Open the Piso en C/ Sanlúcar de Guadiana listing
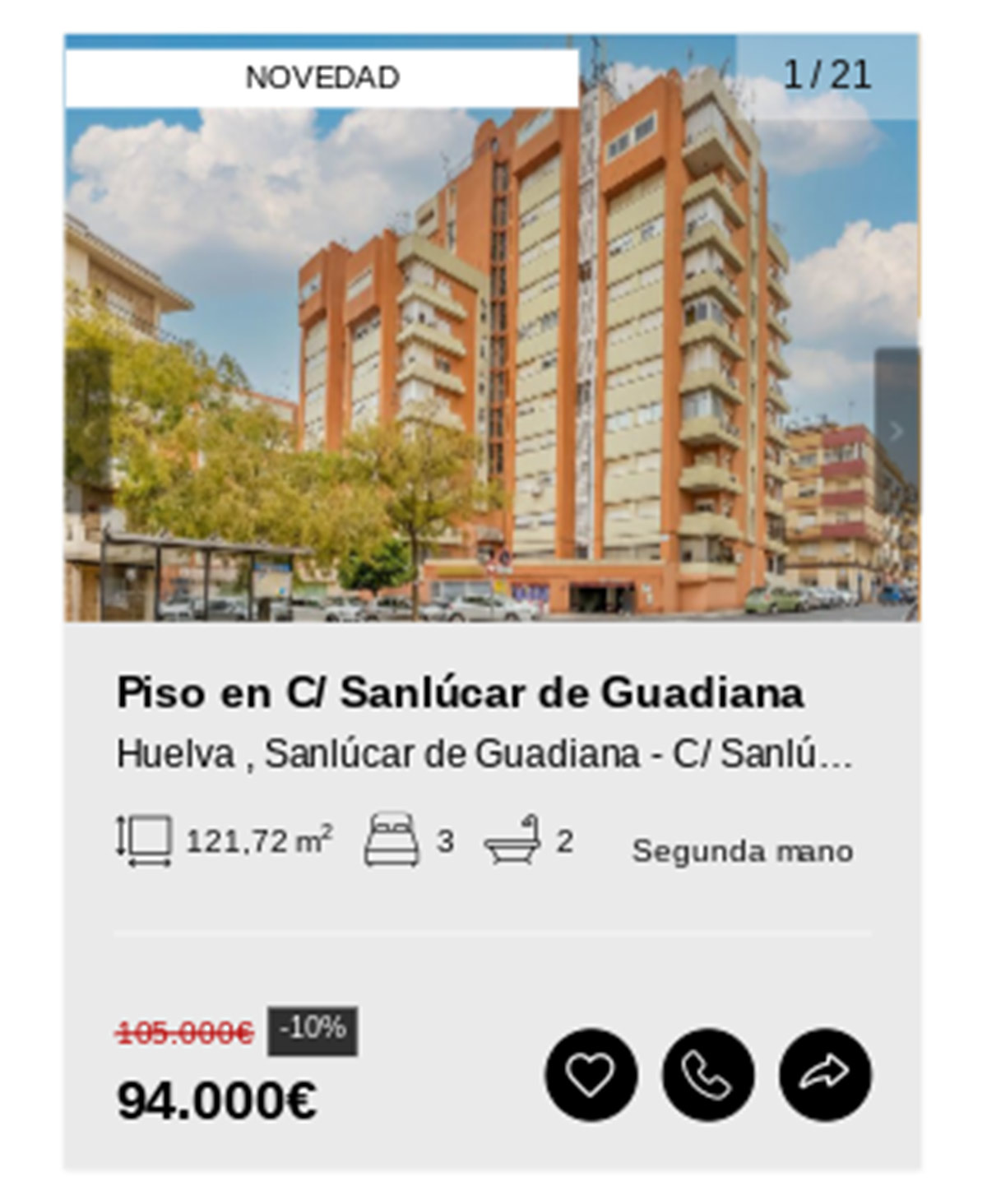Screen dimensions: 987x1204 pos(461,693)
